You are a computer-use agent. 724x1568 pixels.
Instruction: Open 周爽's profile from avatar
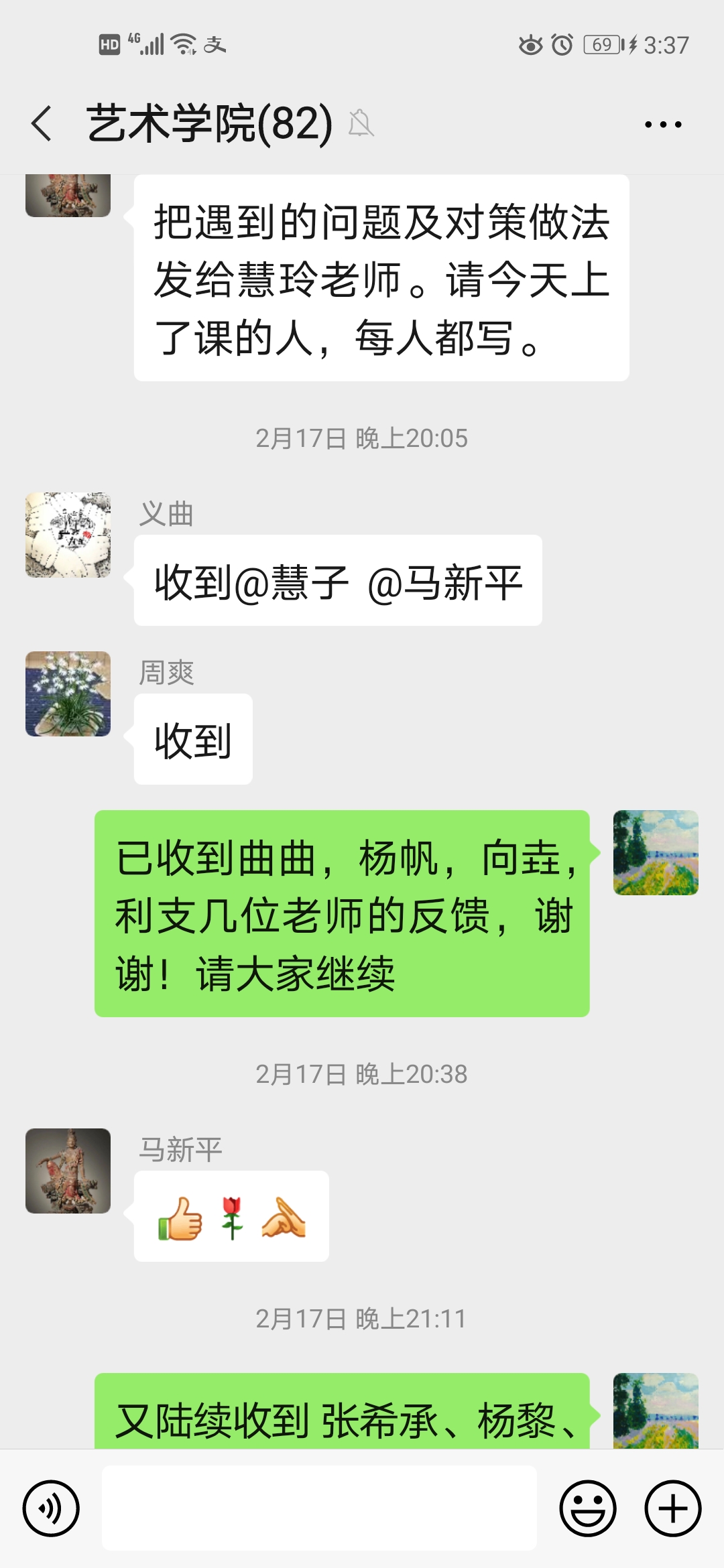tap(68, 694)
